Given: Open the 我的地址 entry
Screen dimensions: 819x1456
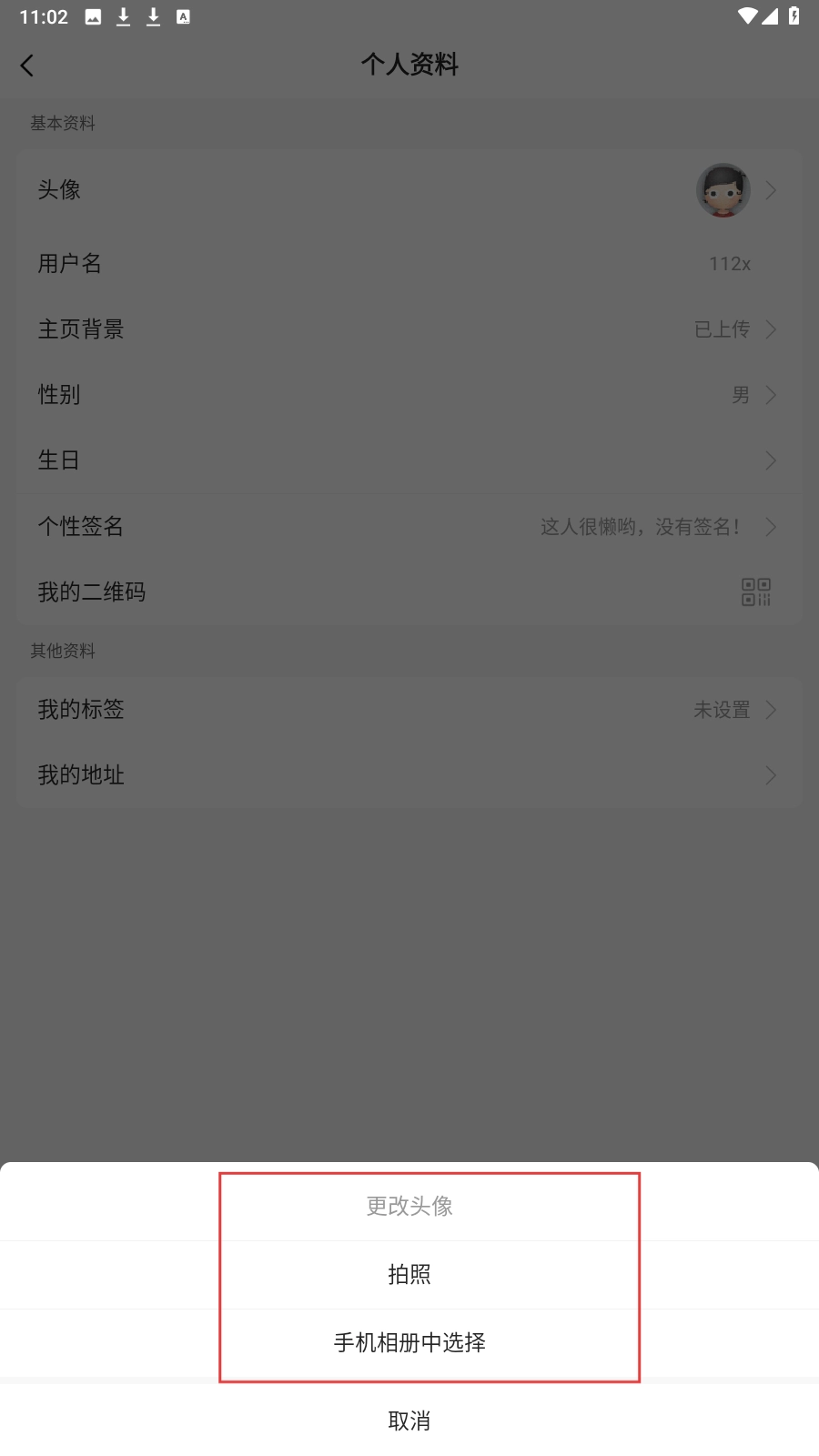Looking at the screenshot, I should [x=409, y=775].
